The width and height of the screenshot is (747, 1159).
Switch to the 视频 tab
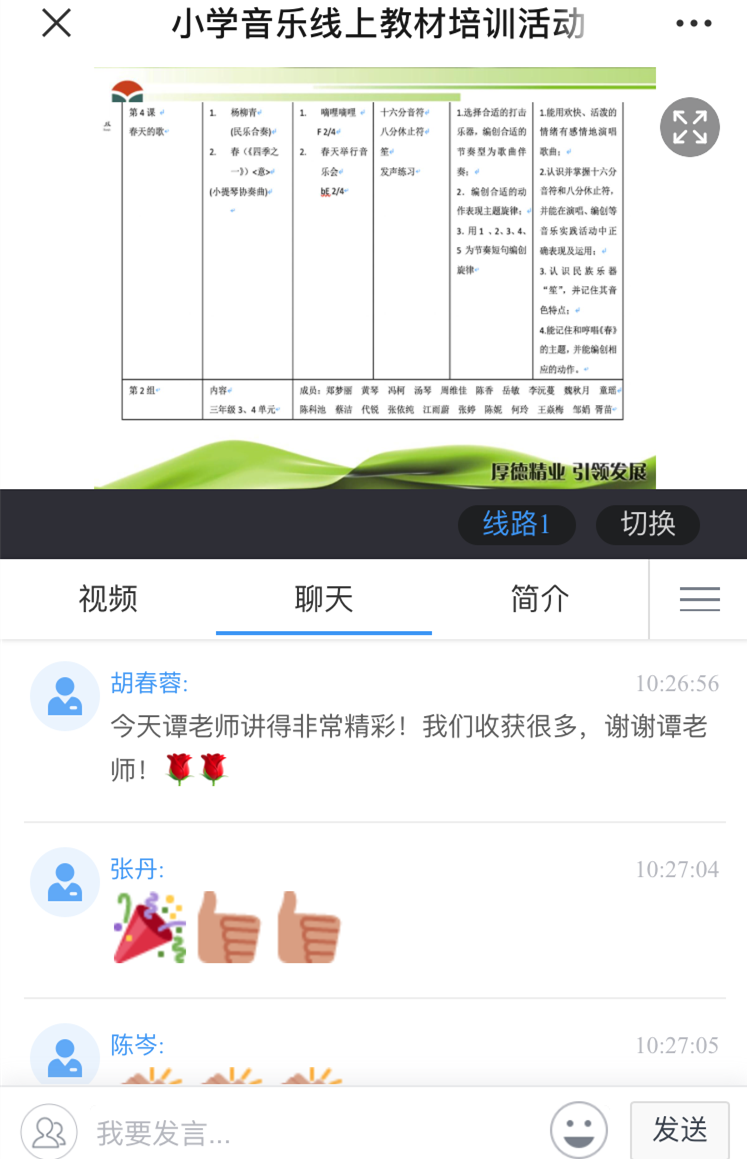pyautogui.click(x=108, y=598)
